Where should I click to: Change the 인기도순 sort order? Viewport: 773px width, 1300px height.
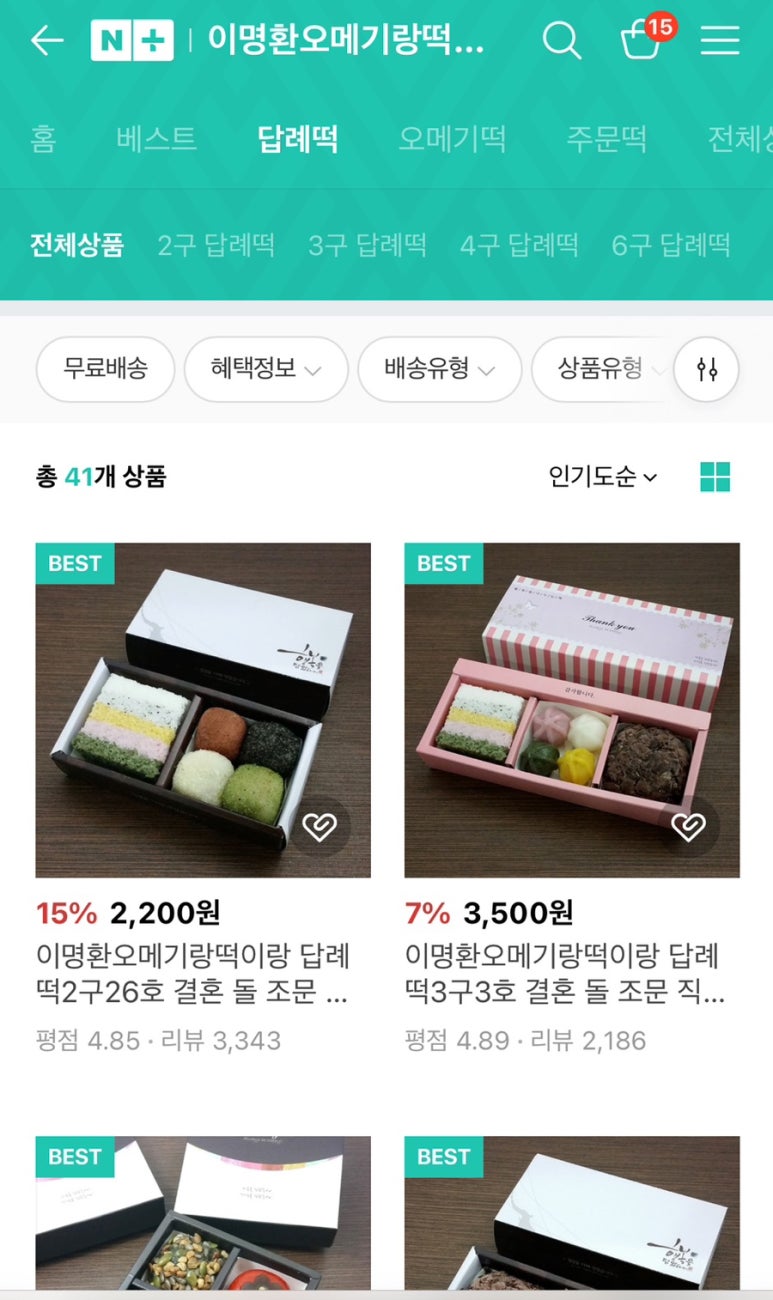tap(603, 477)
